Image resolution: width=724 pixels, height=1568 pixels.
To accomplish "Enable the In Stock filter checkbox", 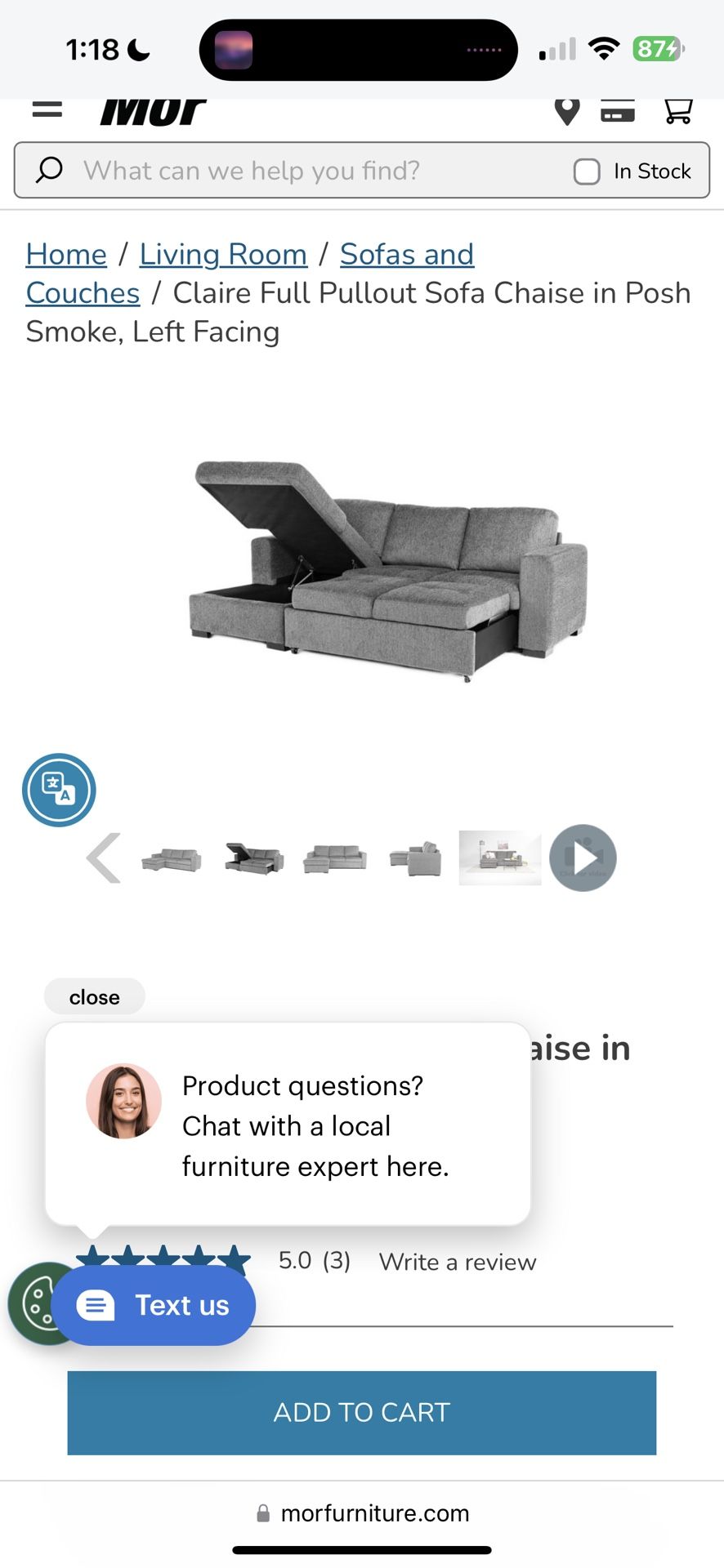I will coord(587,171).
